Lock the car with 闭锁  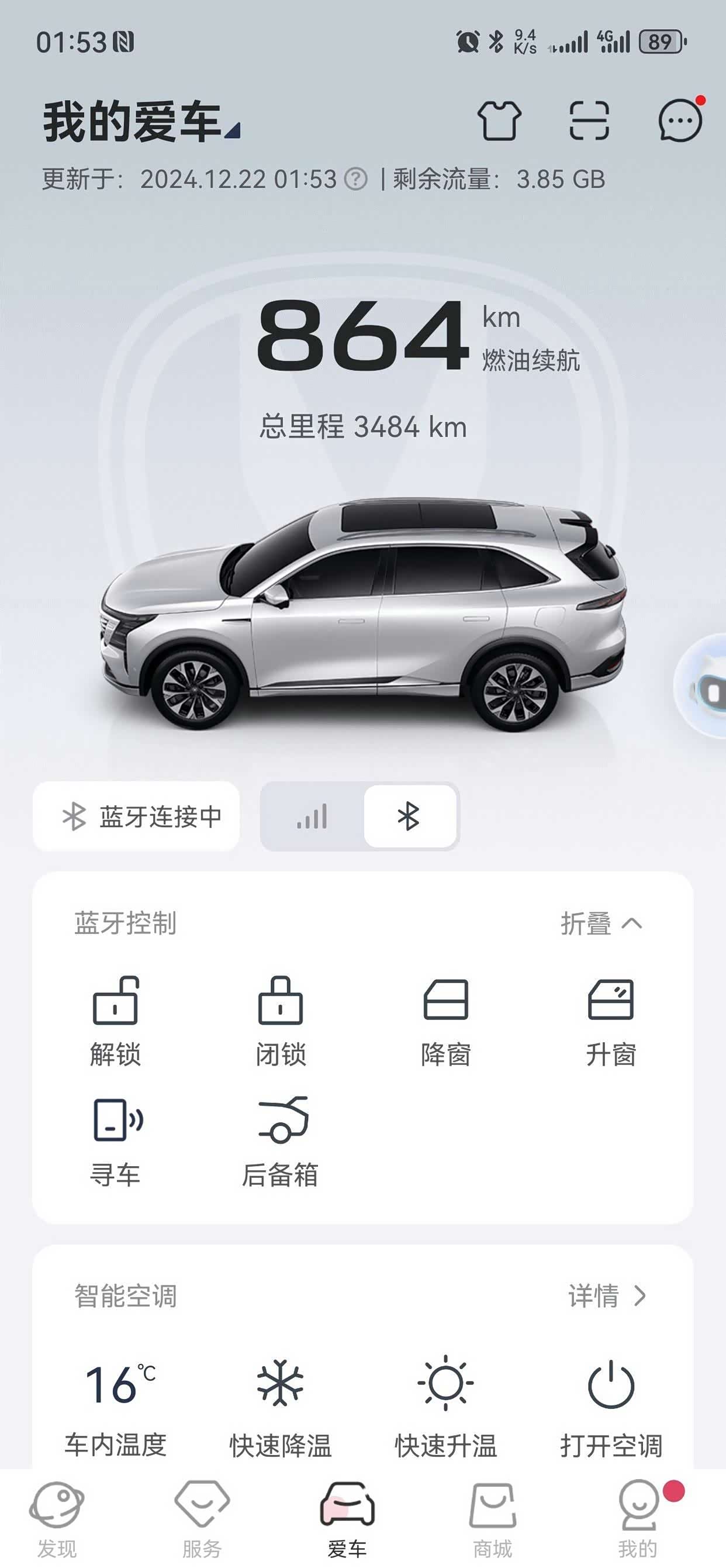coord(281,1020)
